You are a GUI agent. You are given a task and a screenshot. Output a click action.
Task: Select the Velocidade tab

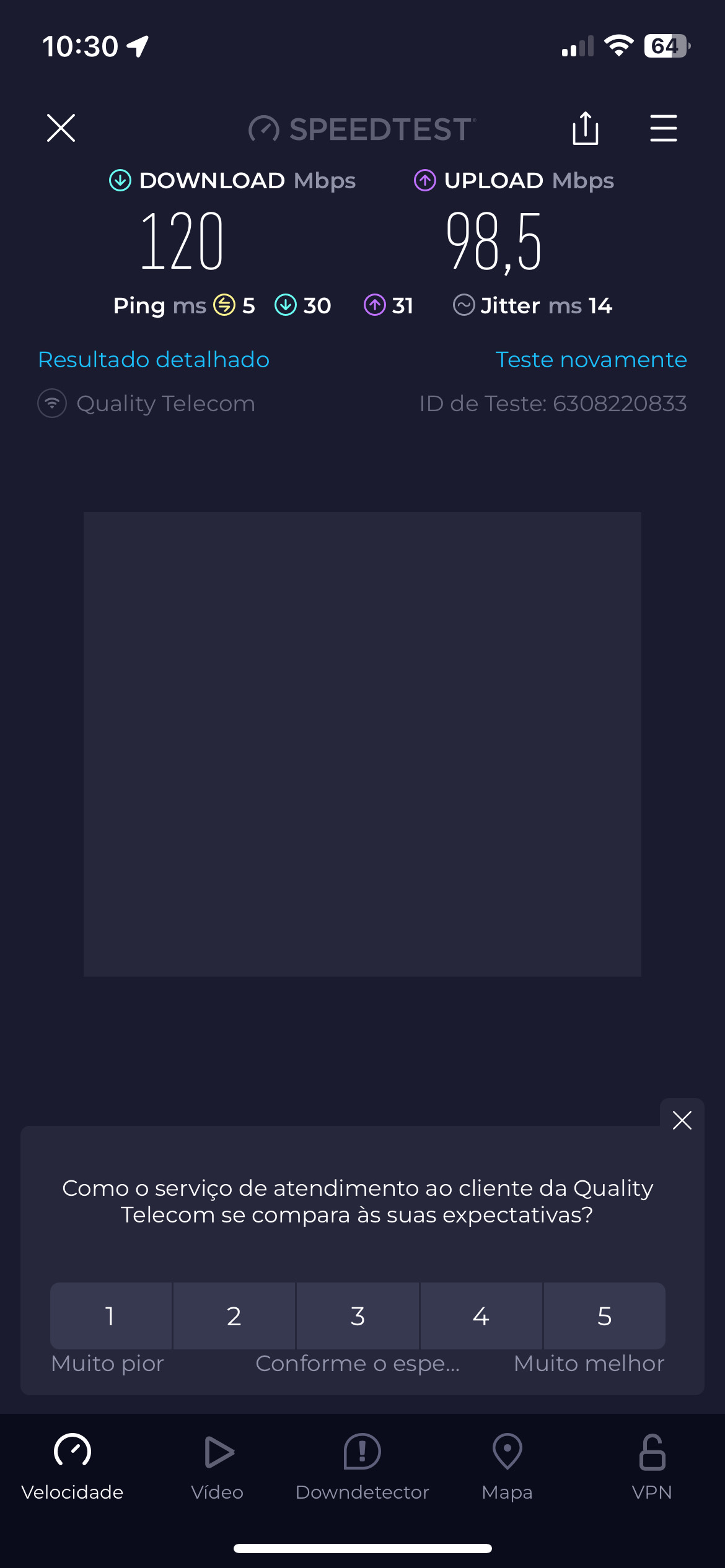[72, 1466]
